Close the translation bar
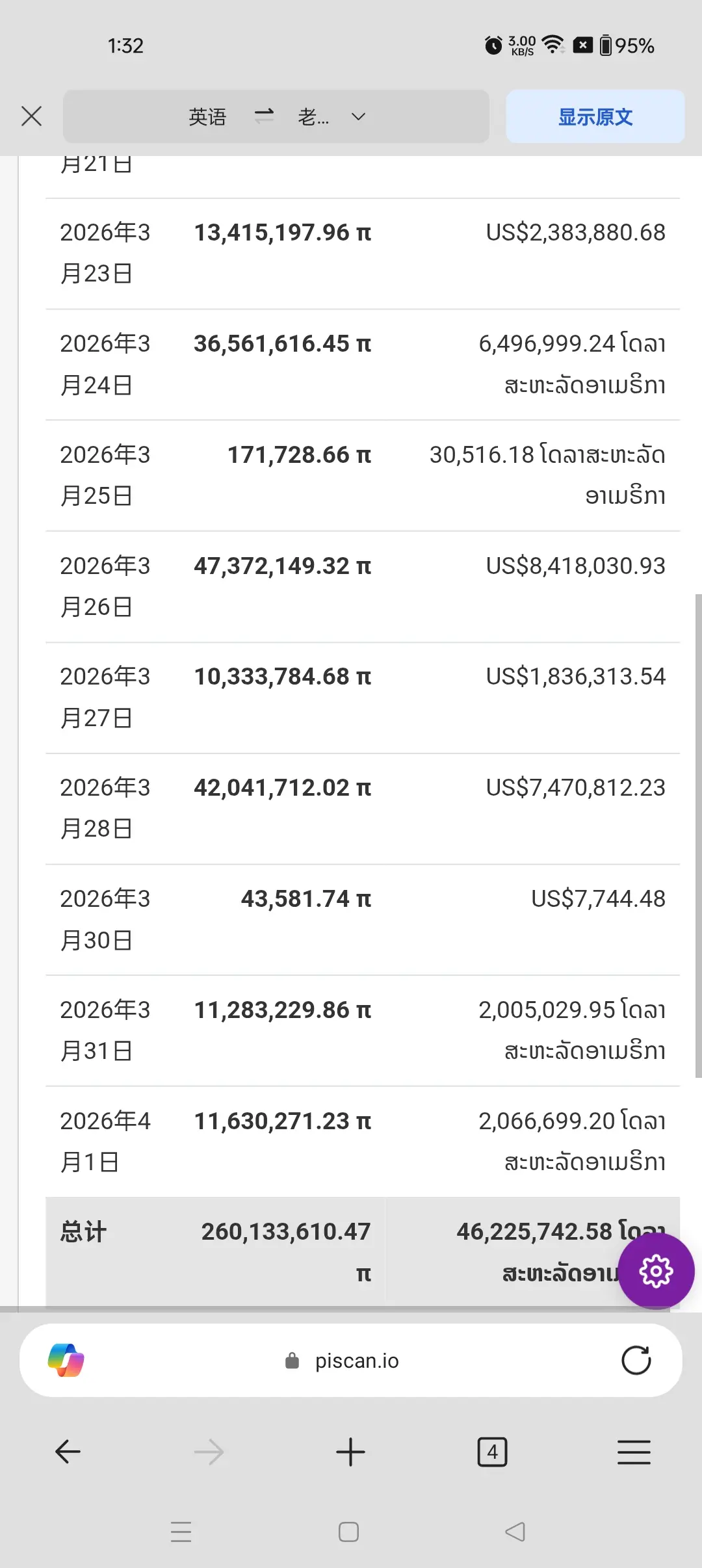 (x=31, y=116)
